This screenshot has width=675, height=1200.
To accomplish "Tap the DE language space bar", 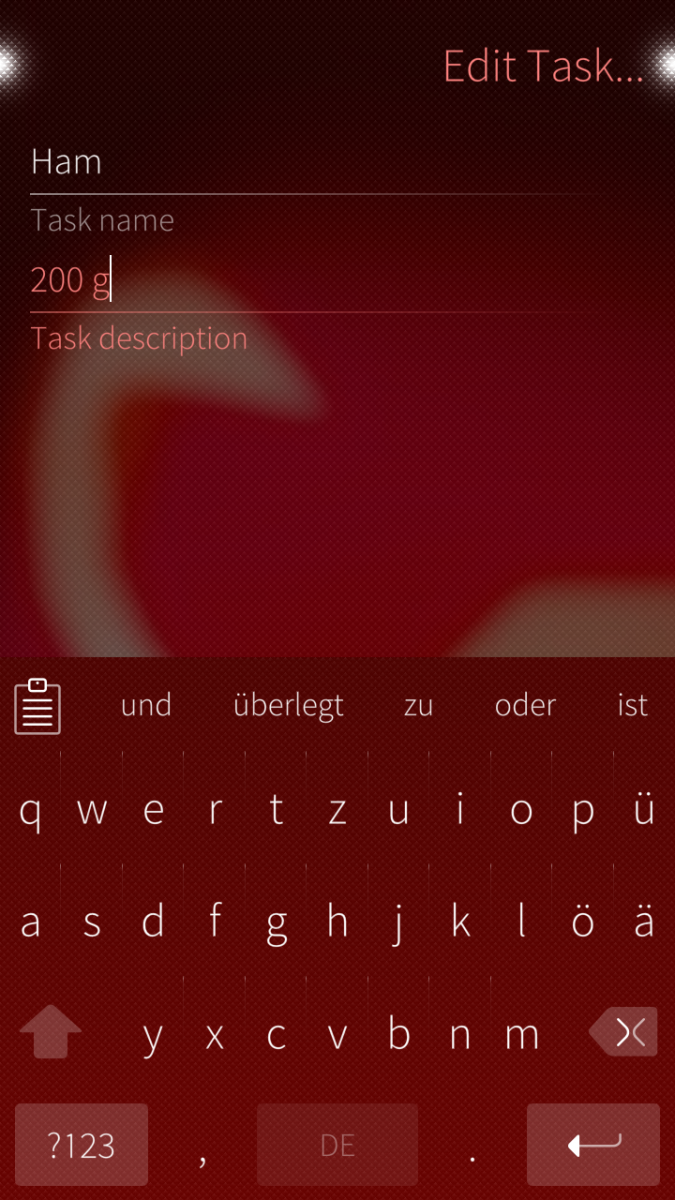I will (337, 1145).
